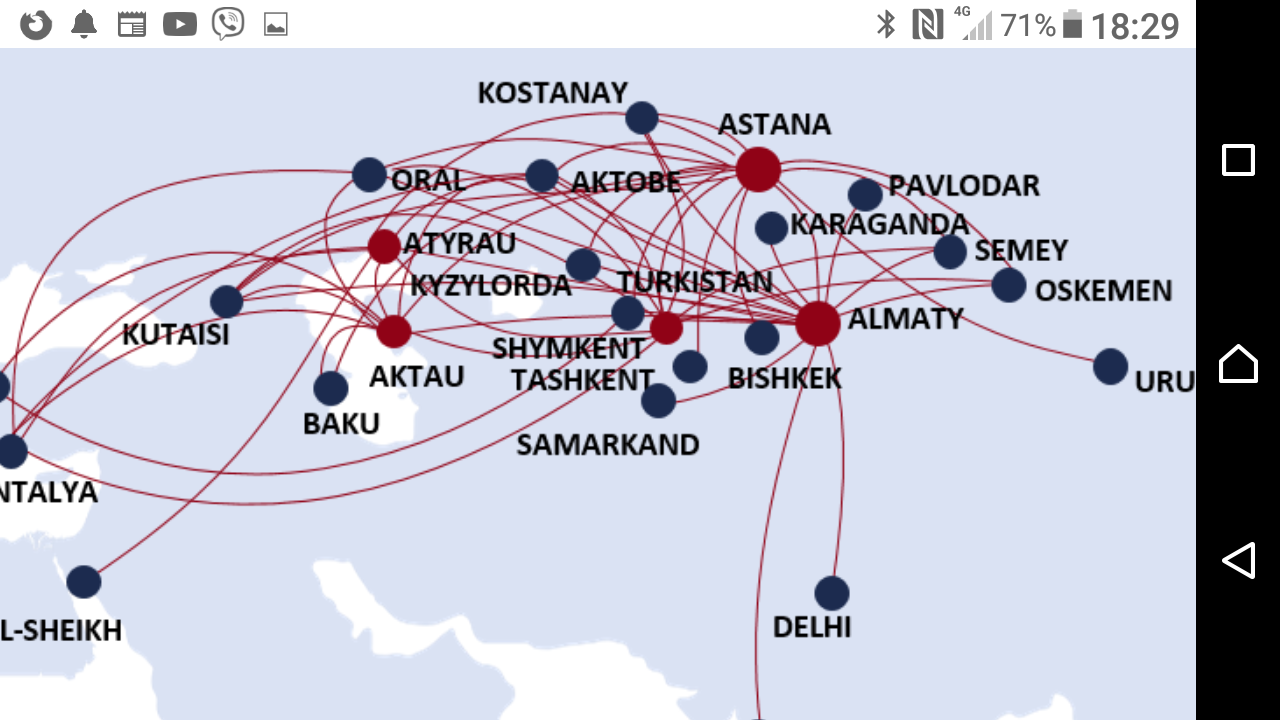
Task: Open recent apps with the square button
Action: [1238, 160]
